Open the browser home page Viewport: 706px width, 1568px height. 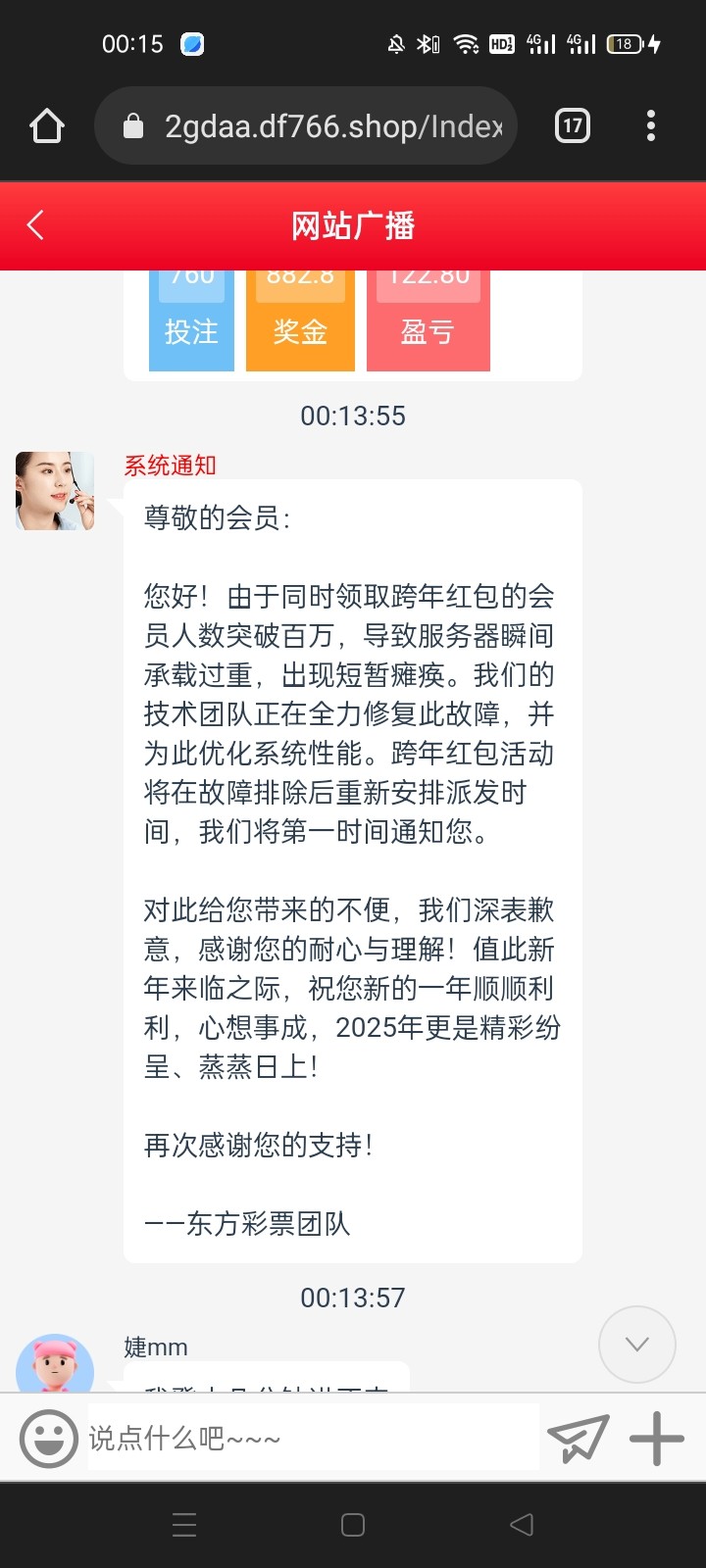point(47,126)
